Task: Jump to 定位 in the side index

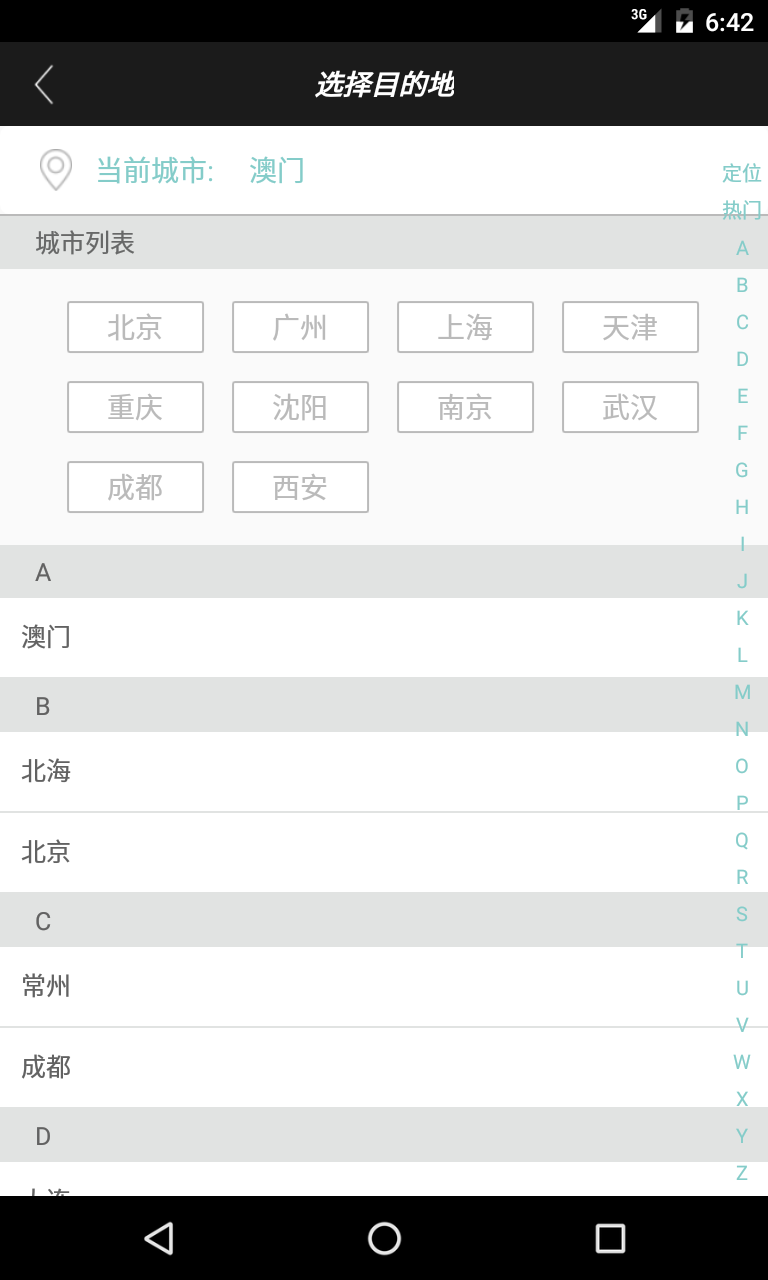Action: pos(742,173)
